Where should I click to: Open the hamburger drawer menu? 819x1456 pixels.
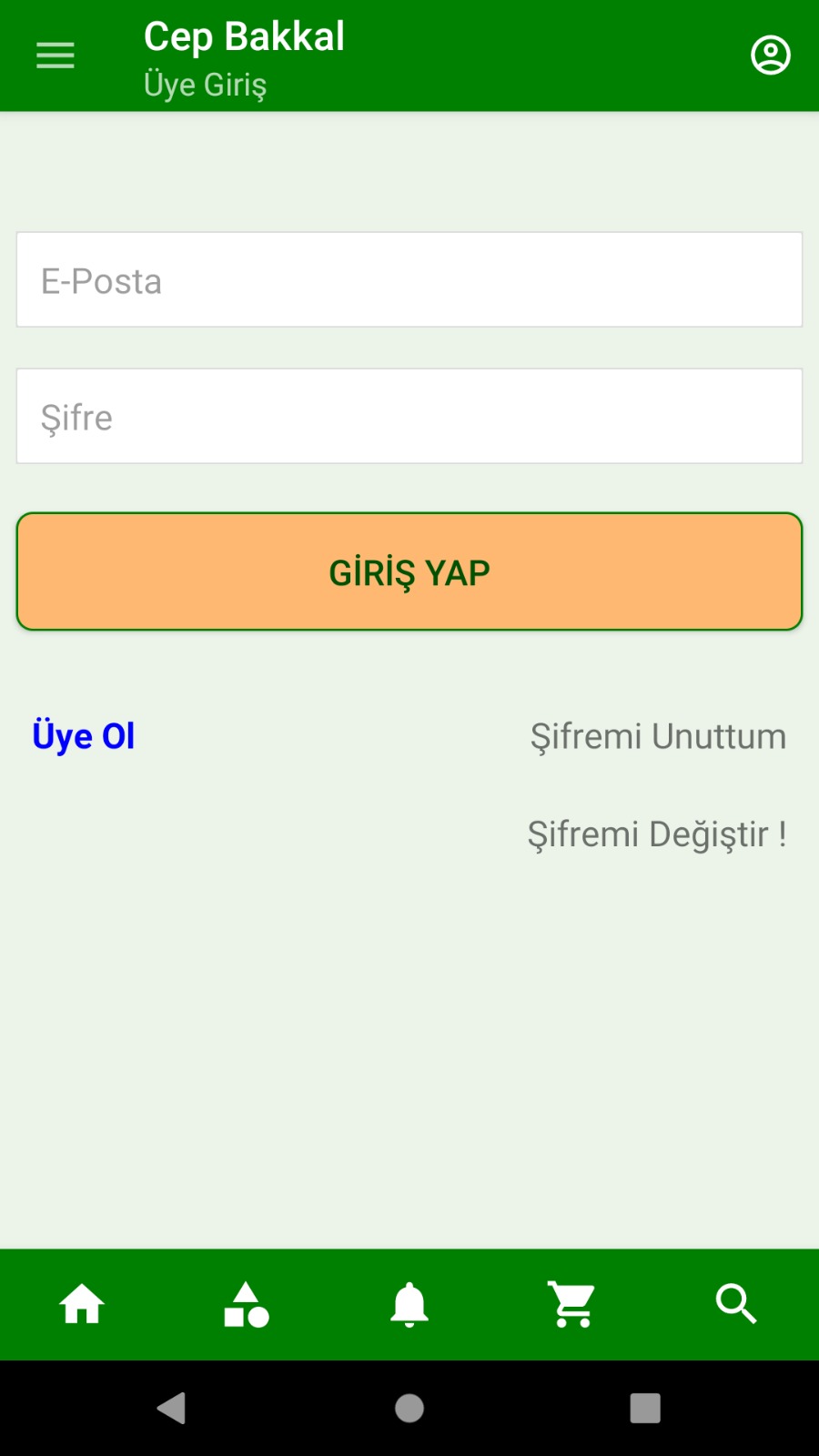(x=55, y=56)
